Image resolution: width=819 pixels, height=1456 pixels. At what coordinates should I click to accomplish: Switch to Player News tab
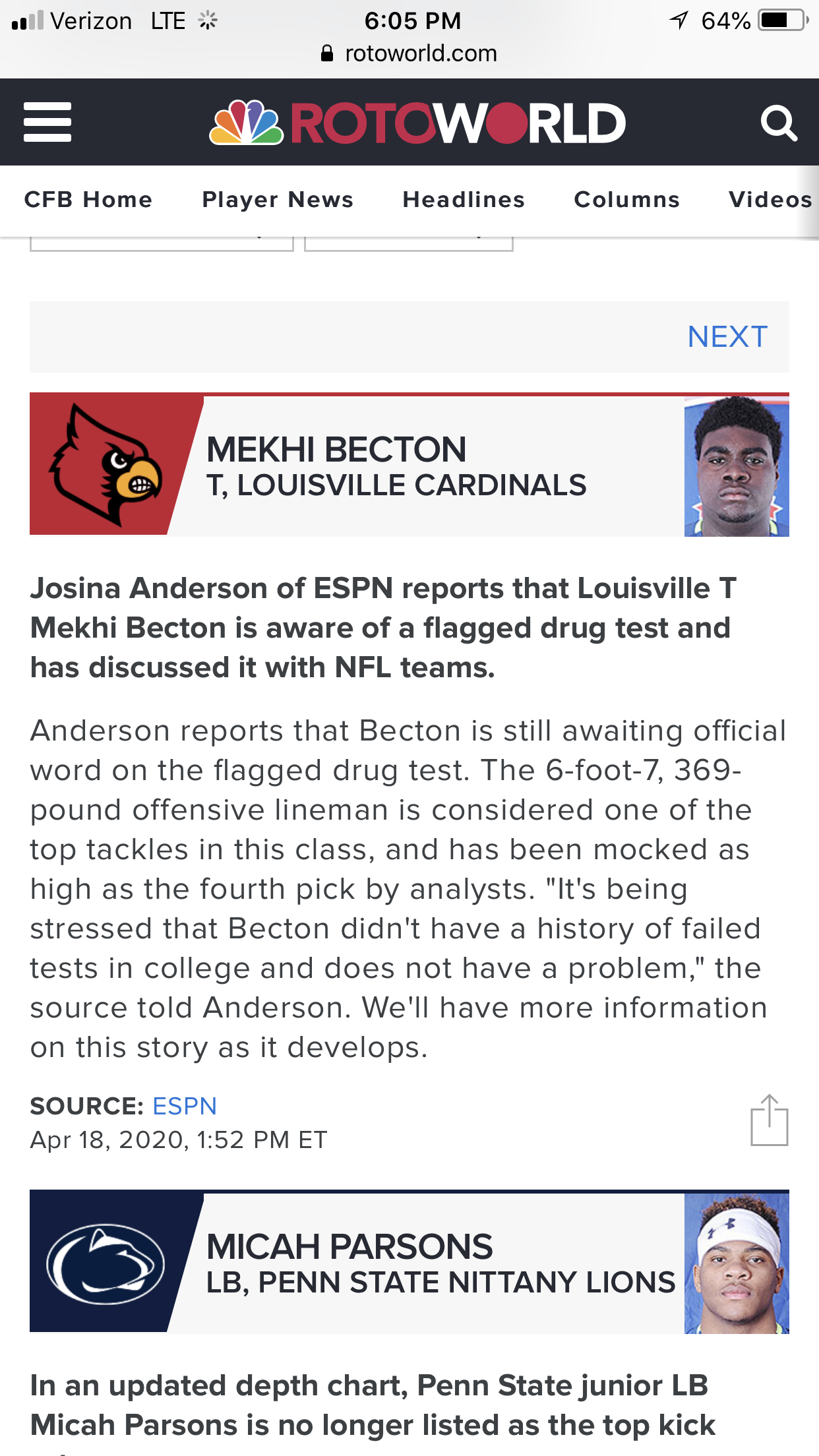[x=278, y=200]
